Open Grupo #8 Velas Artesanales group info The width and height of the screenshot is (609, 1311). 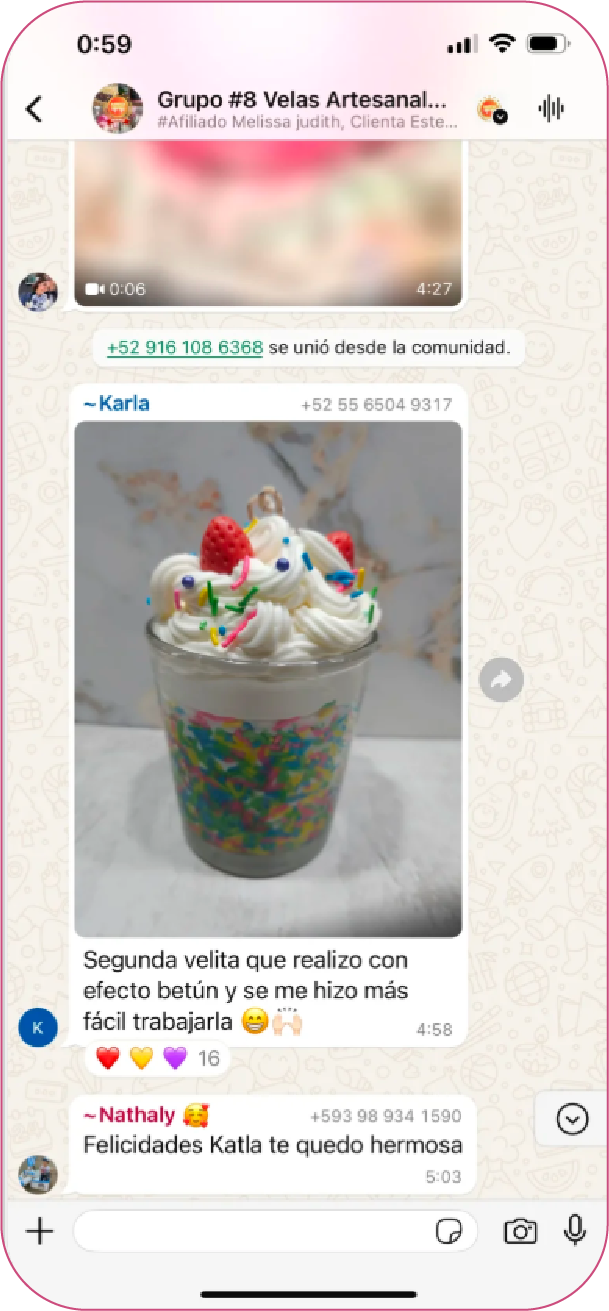300,109
